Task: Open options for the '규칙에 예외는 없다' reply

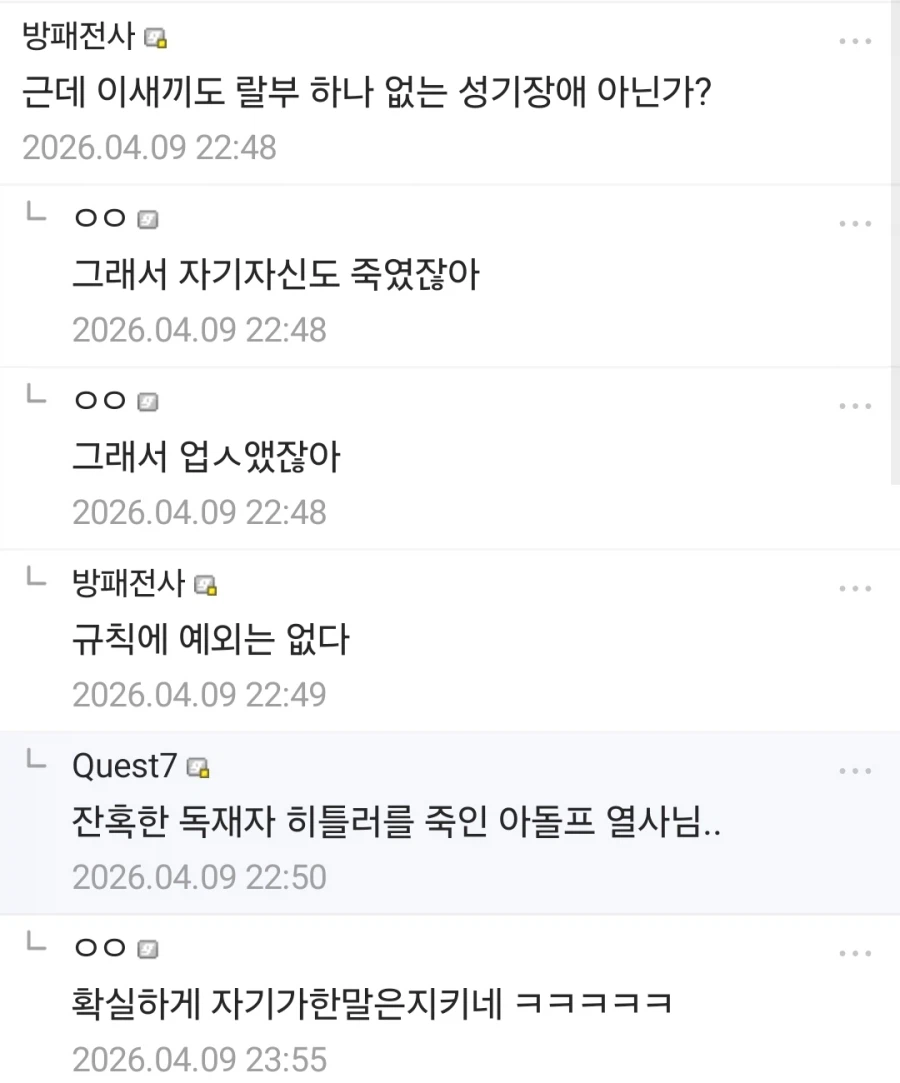Action: tap(855, 588)
